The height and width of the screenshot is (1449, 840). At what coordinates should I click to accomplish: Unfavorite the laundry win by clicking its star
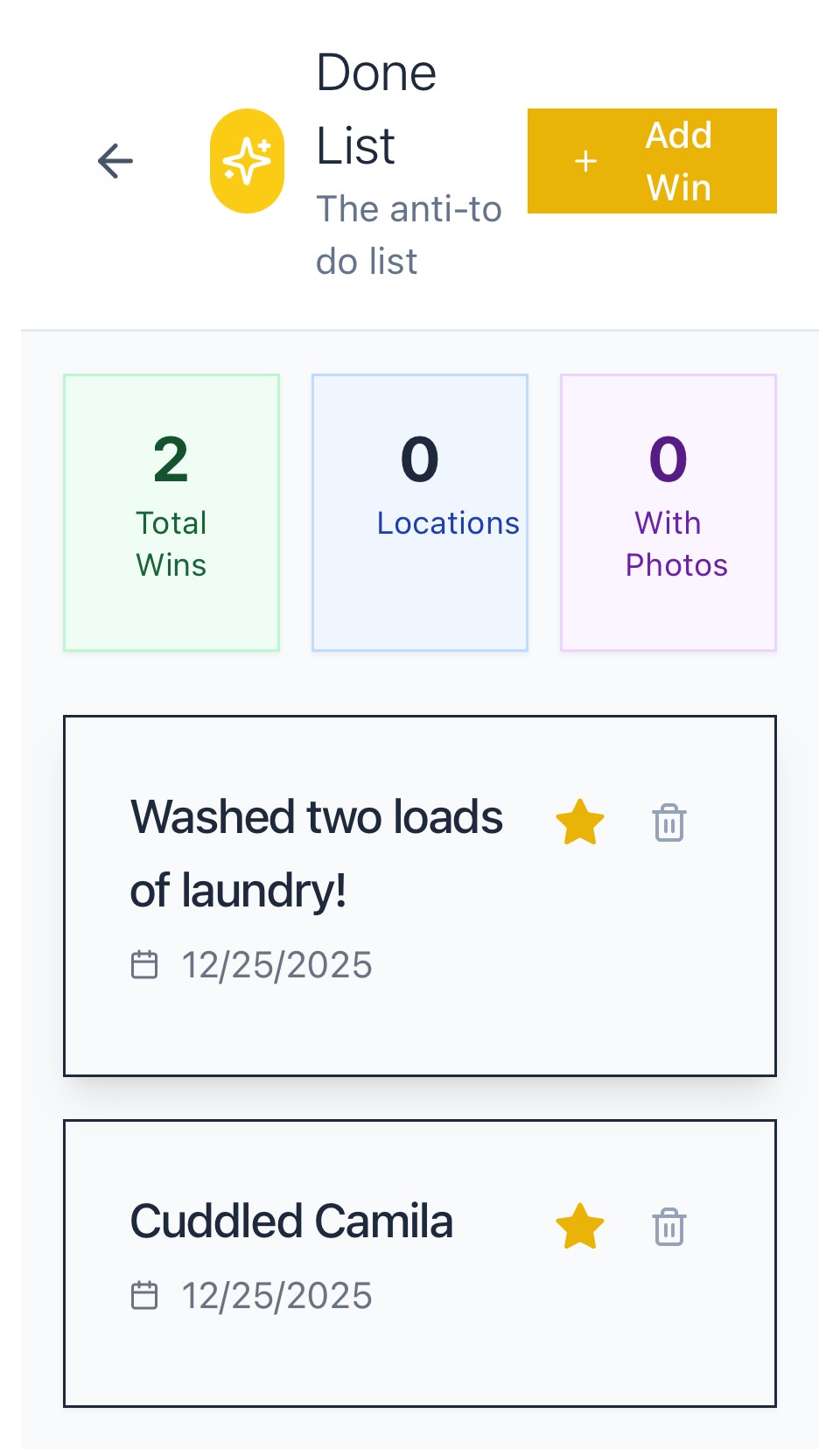click(x=580, y=821)
